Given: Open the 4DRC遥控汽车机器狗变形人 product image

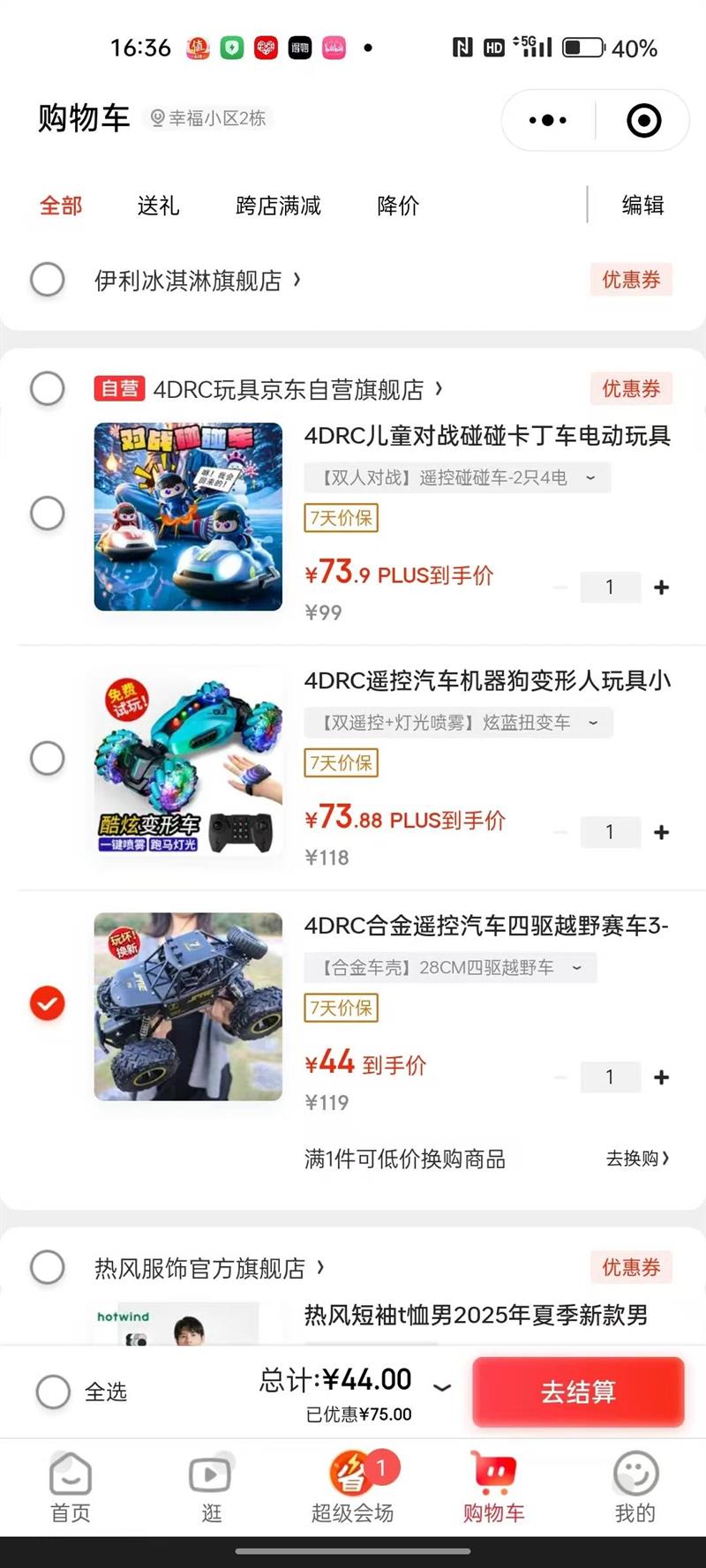Looking at the screenshot, I should 188,761.
